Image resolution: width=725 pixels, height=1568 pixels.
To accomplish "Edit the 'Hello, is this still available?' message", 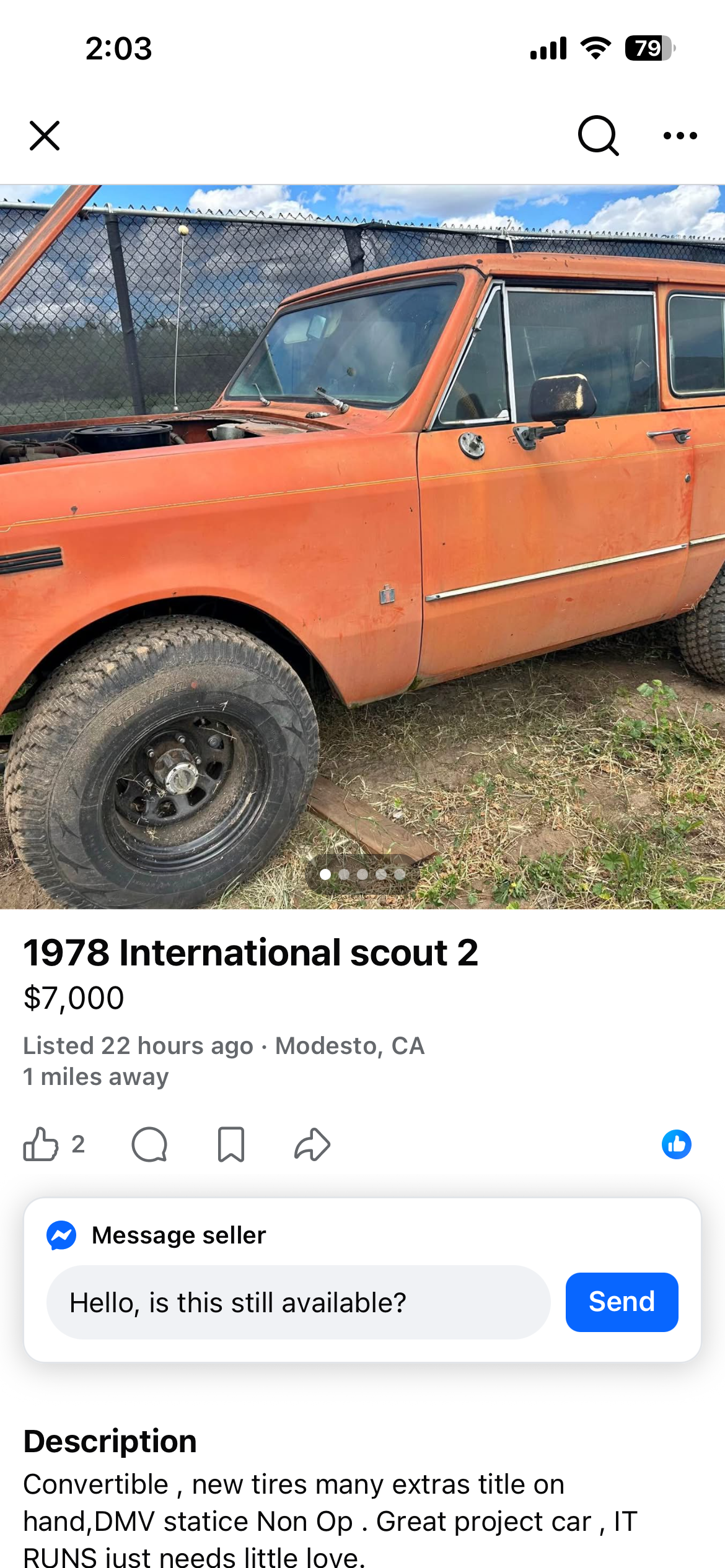I will pos(297,1302).
